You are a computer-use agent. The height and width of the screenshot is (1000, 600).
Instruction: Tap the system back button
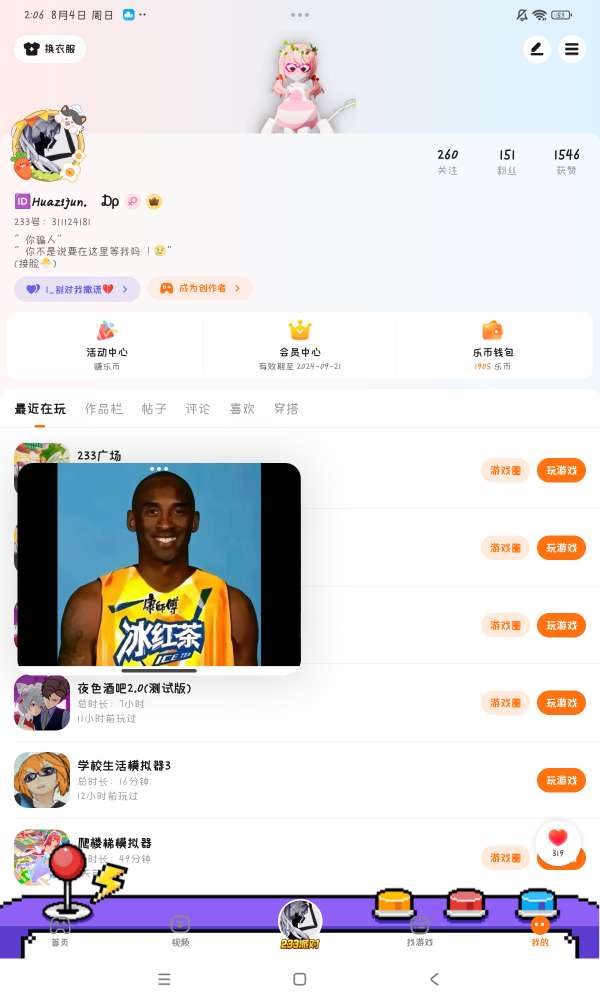[434, 979]
